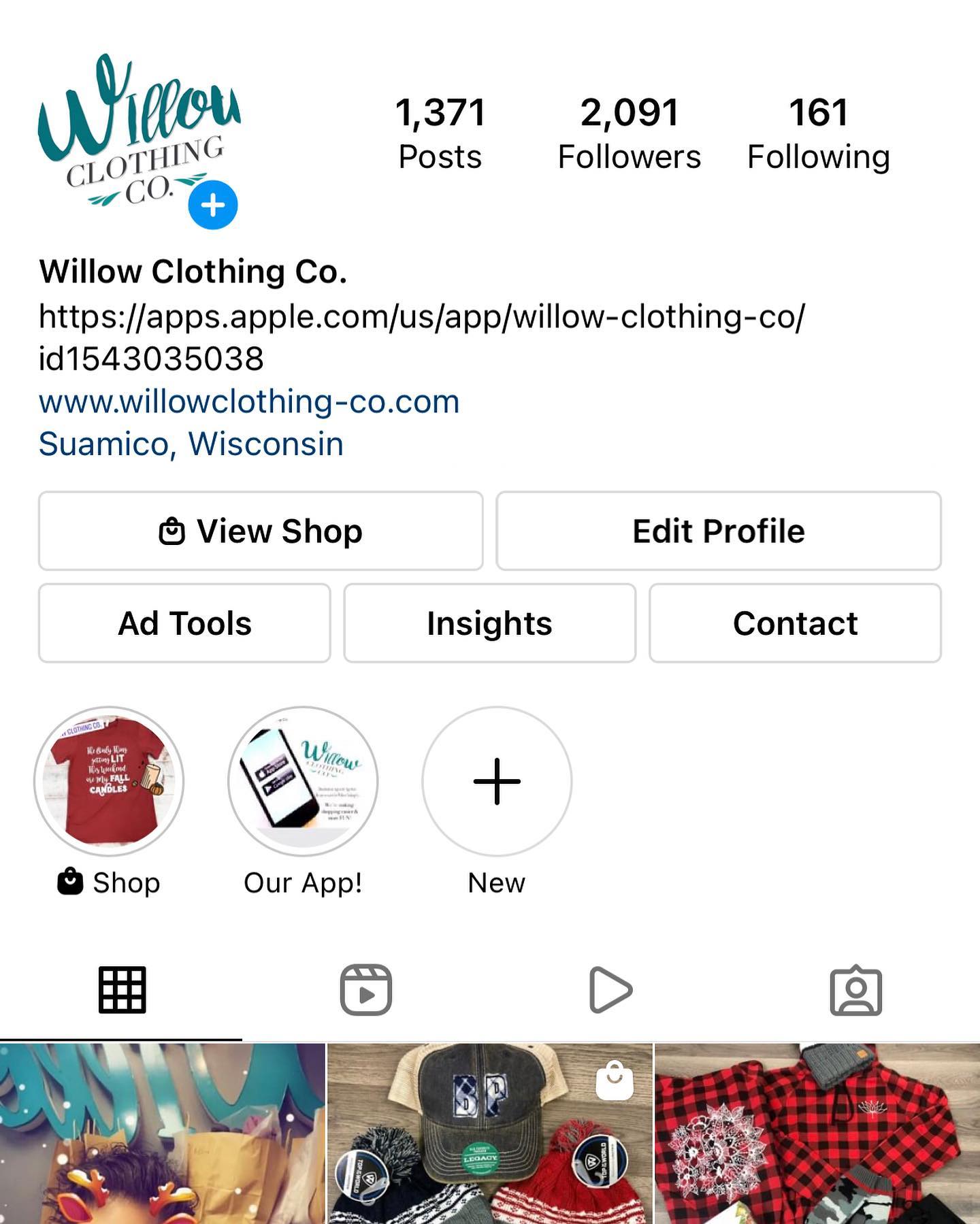Switch to the tagged photos tab
The image size is (980, 1224).
(855, 990)
